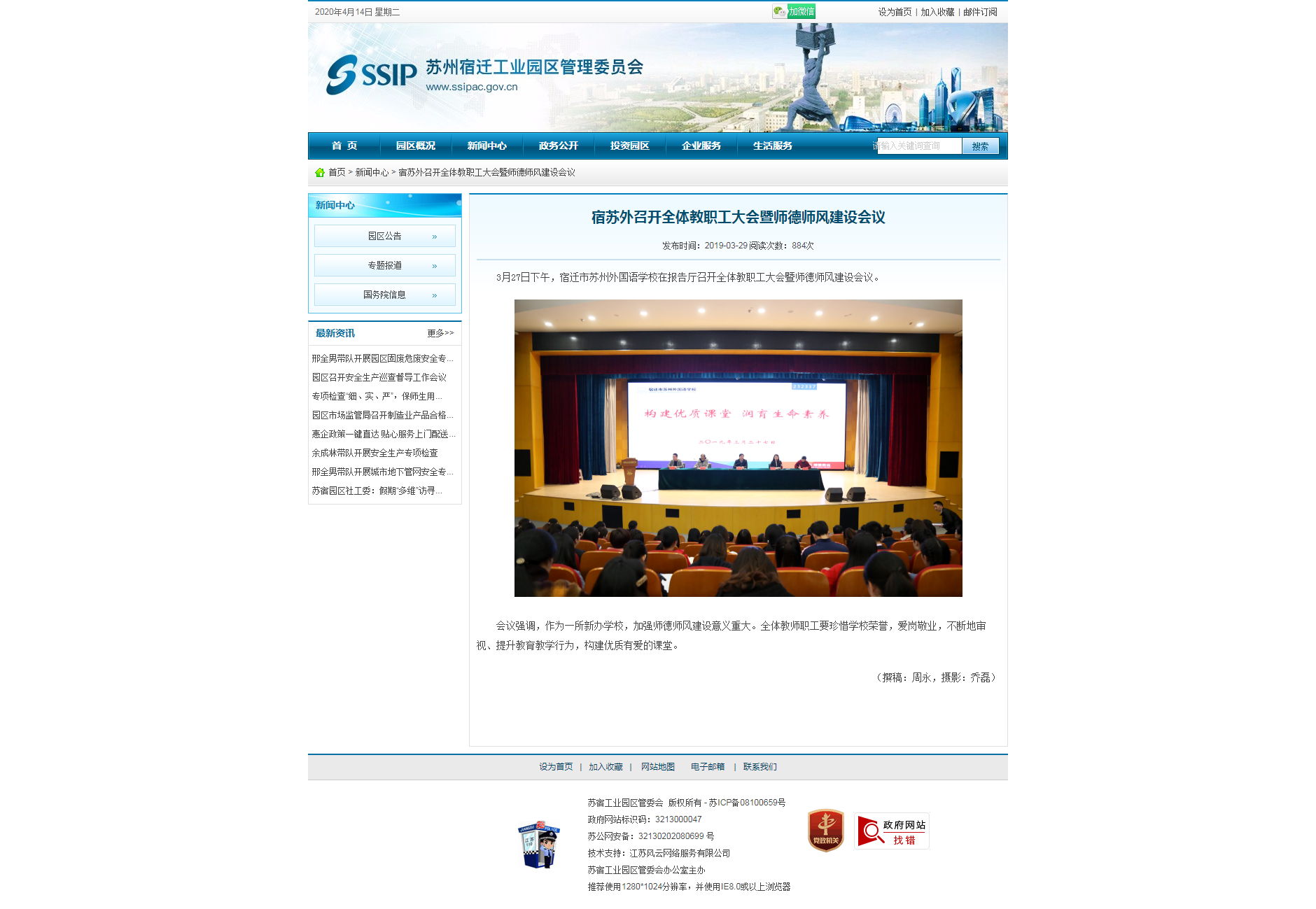Switch to 新闻中心 in the top menu
Viewport: 1316px width, 909px height.
click(486, 146)
